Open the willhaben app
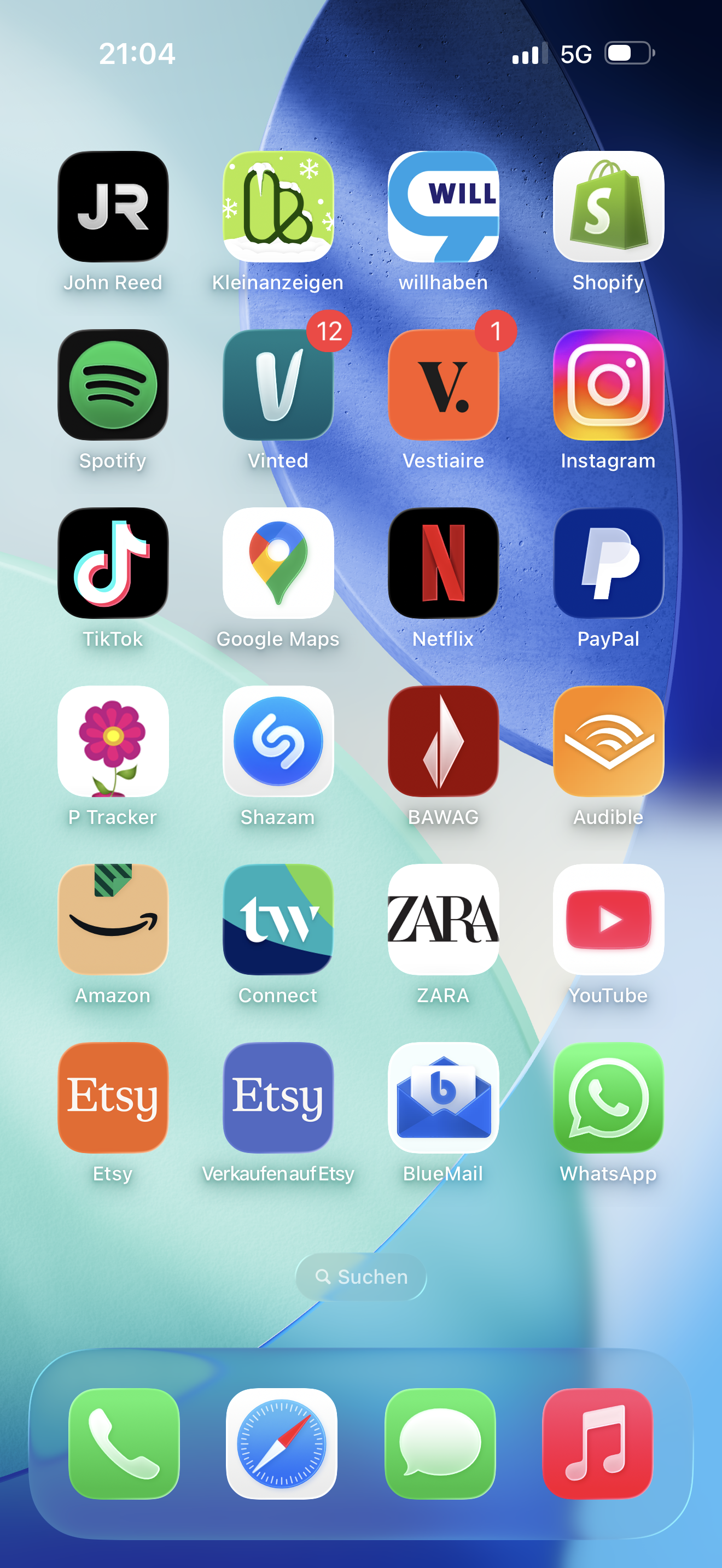722x1568 pixels. [443, 206]
